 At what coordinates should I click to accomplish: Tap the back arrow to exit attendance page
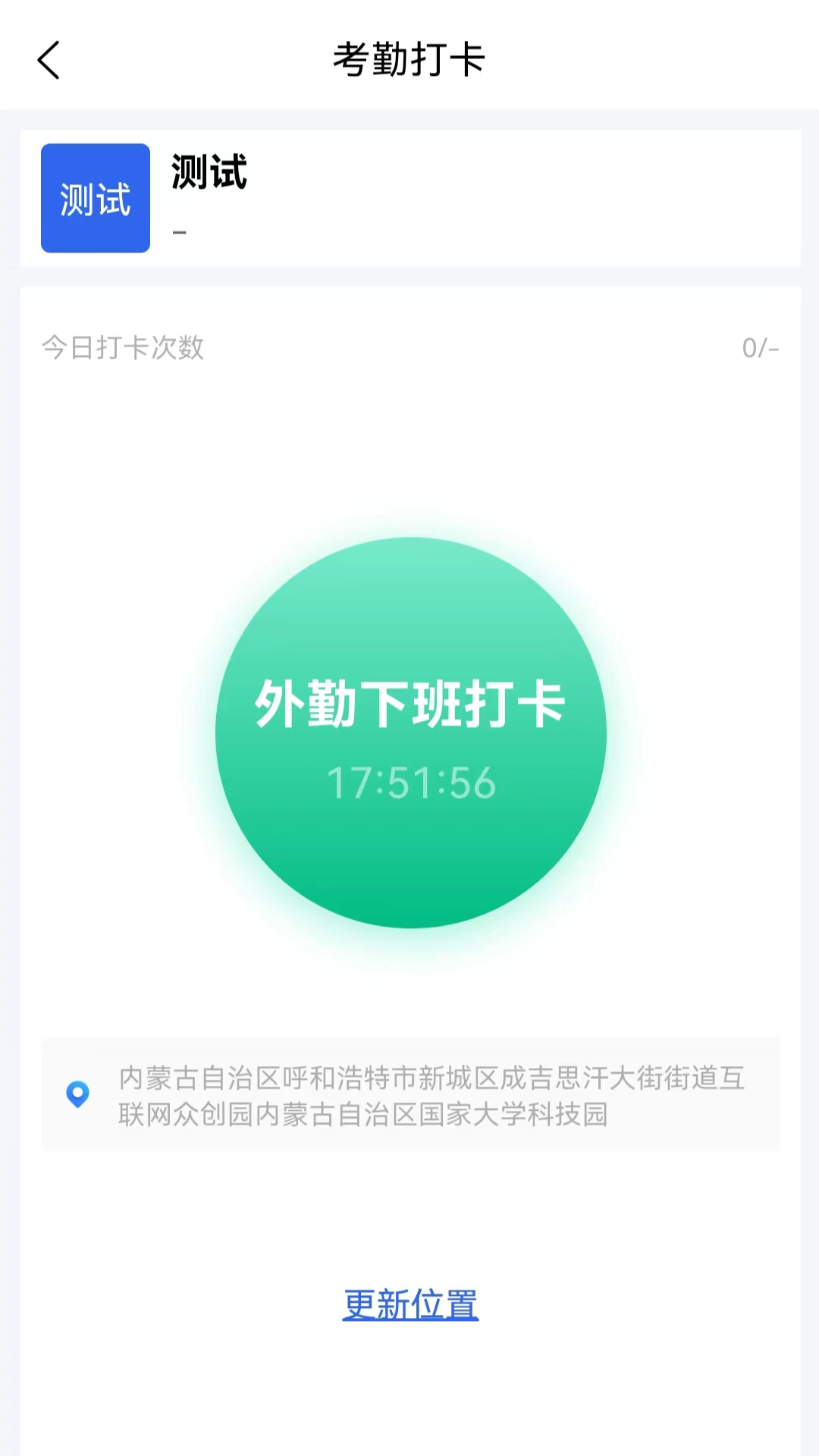48,61
